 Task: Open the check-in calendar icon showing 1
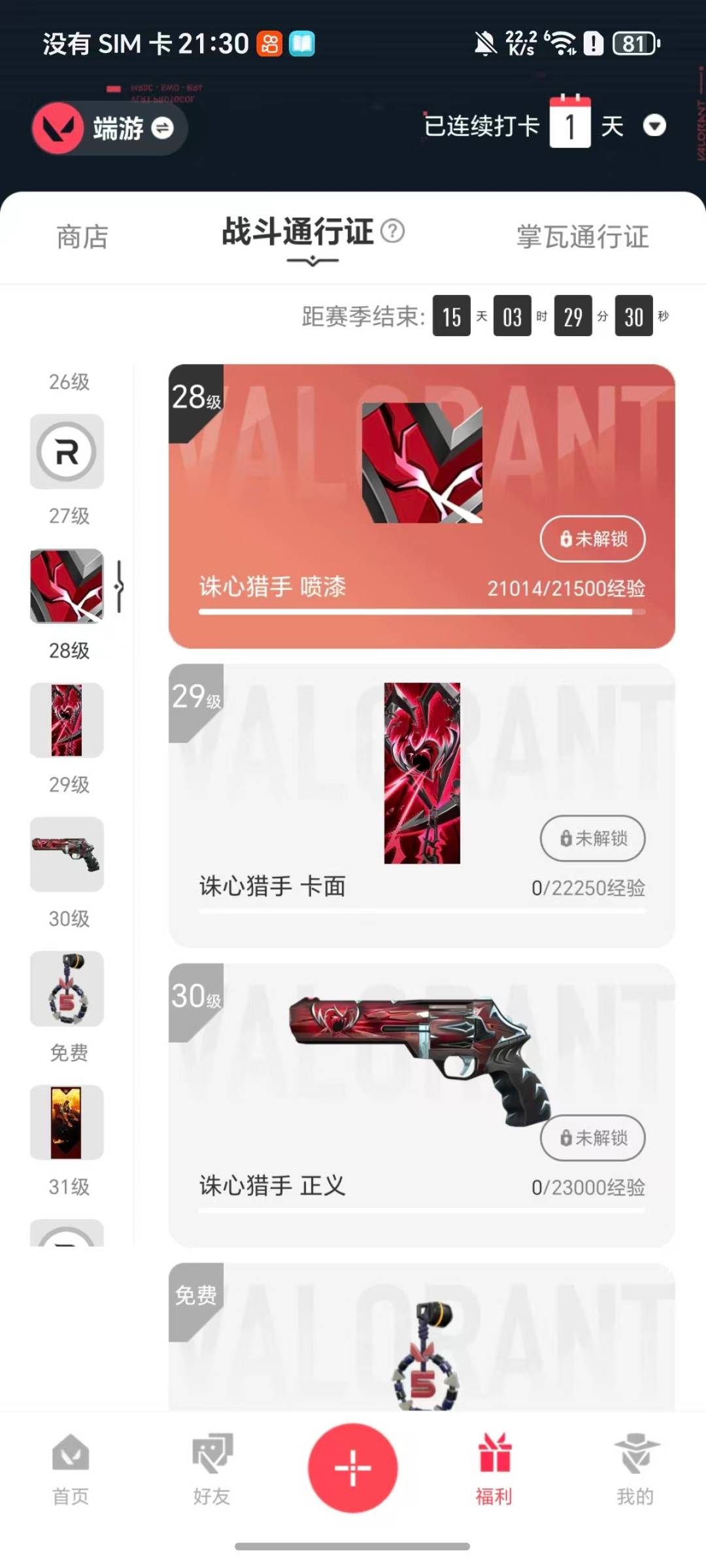pyautogui.click(x=571, y=124)
